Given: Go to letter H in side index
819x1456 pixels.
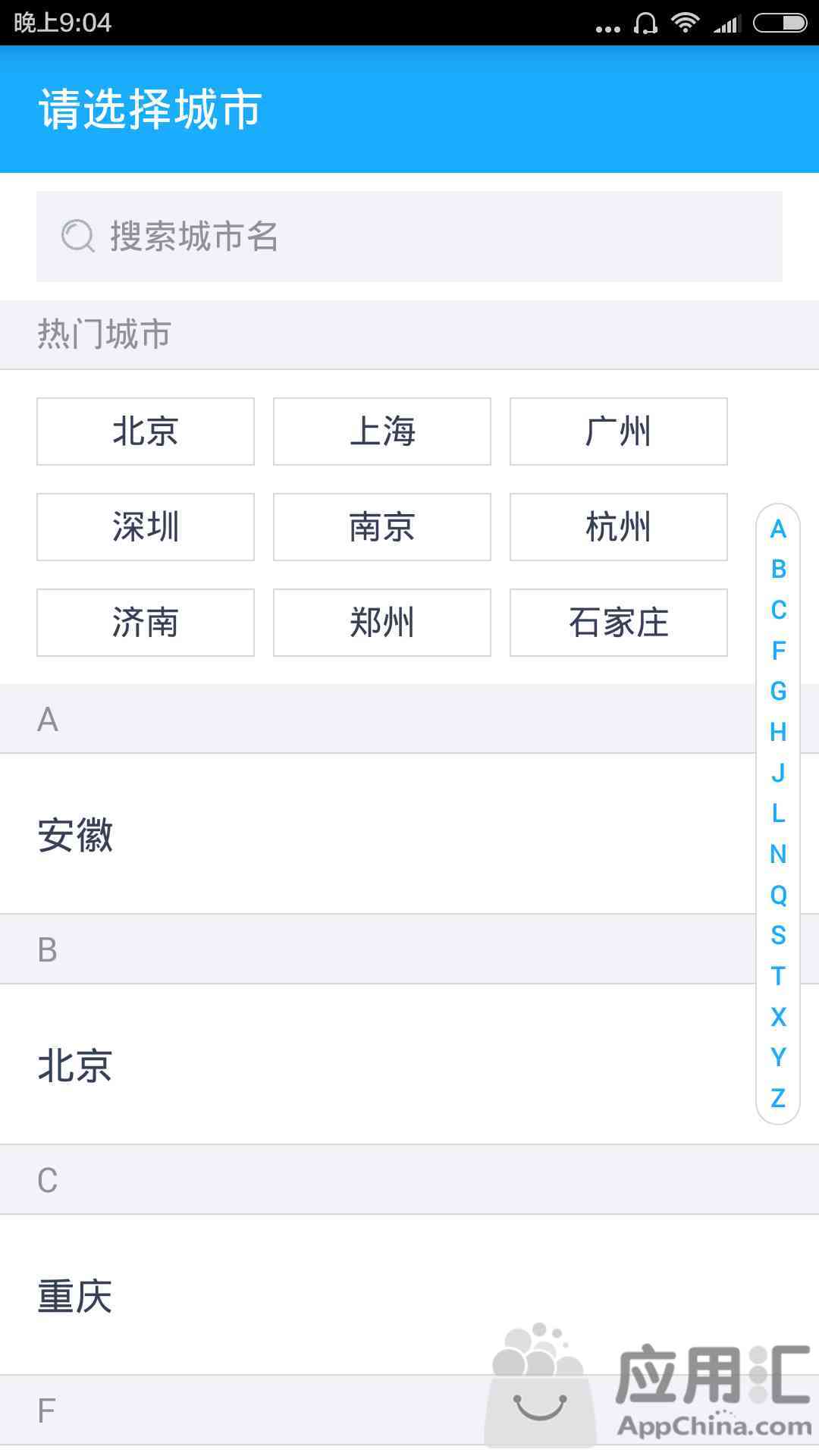Looking at the screenshot, I should 778,732.
